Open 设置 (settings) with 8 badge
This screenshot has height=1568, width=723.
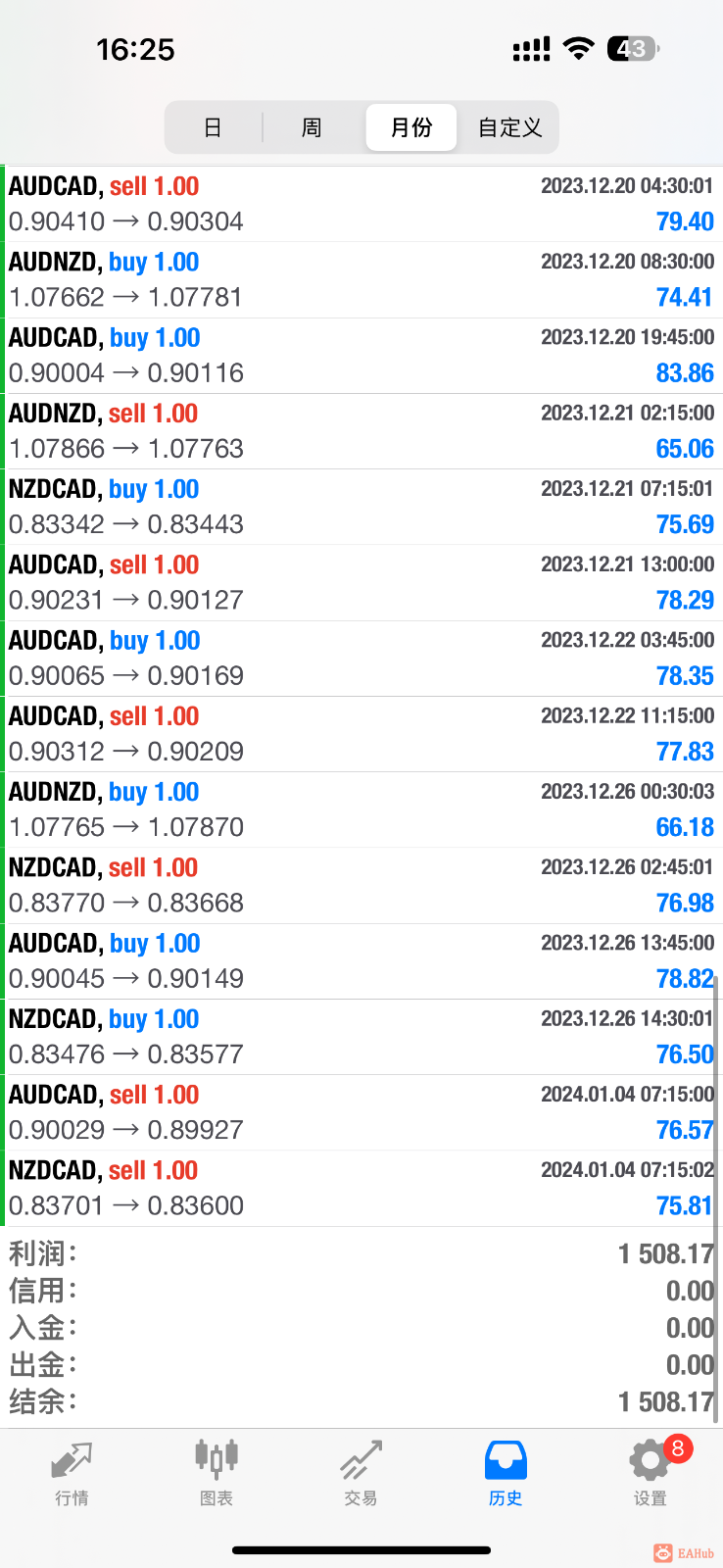point(651,1473)
